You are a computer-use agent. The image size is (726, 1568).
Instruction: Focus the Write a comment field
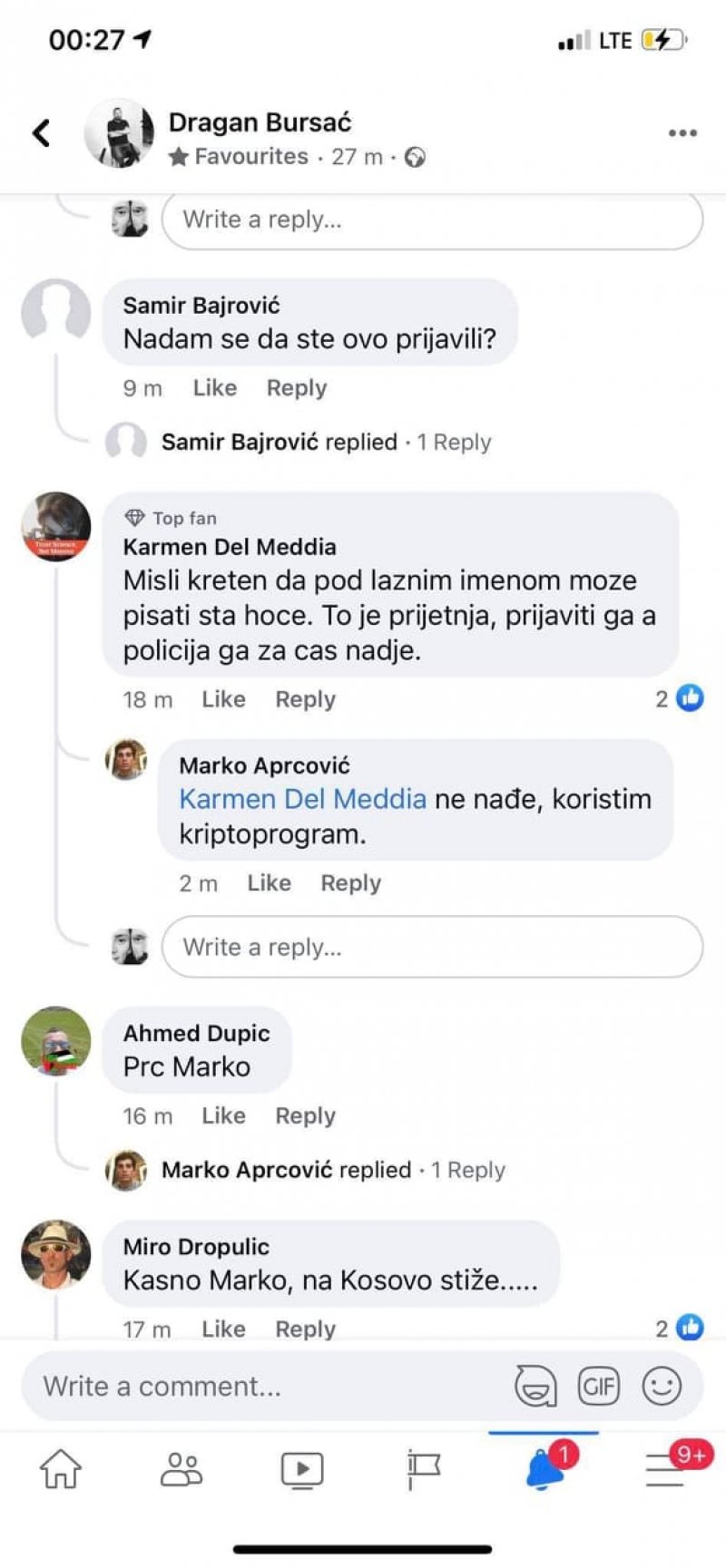tap(263, 1386)
